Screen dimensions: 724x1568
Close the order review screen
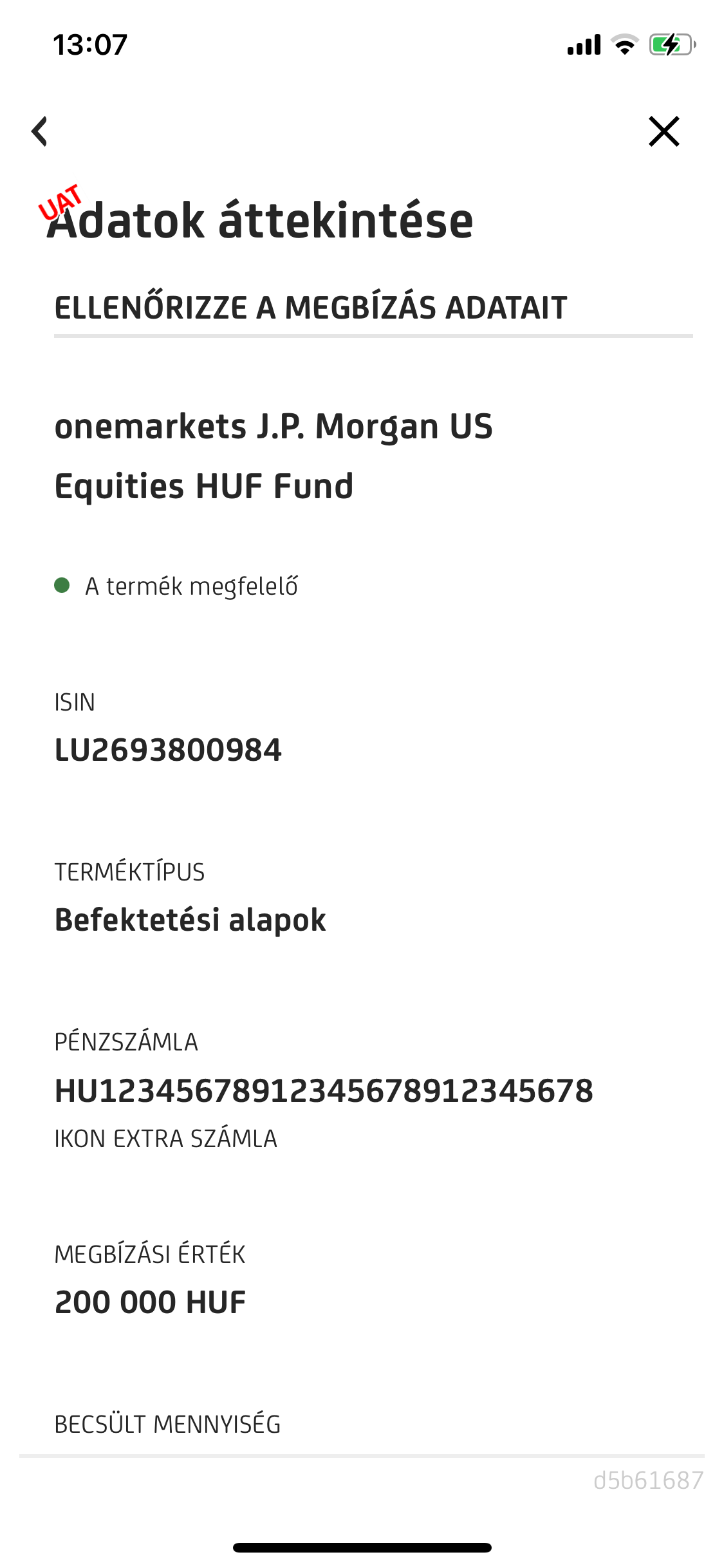tap(664, 131)
